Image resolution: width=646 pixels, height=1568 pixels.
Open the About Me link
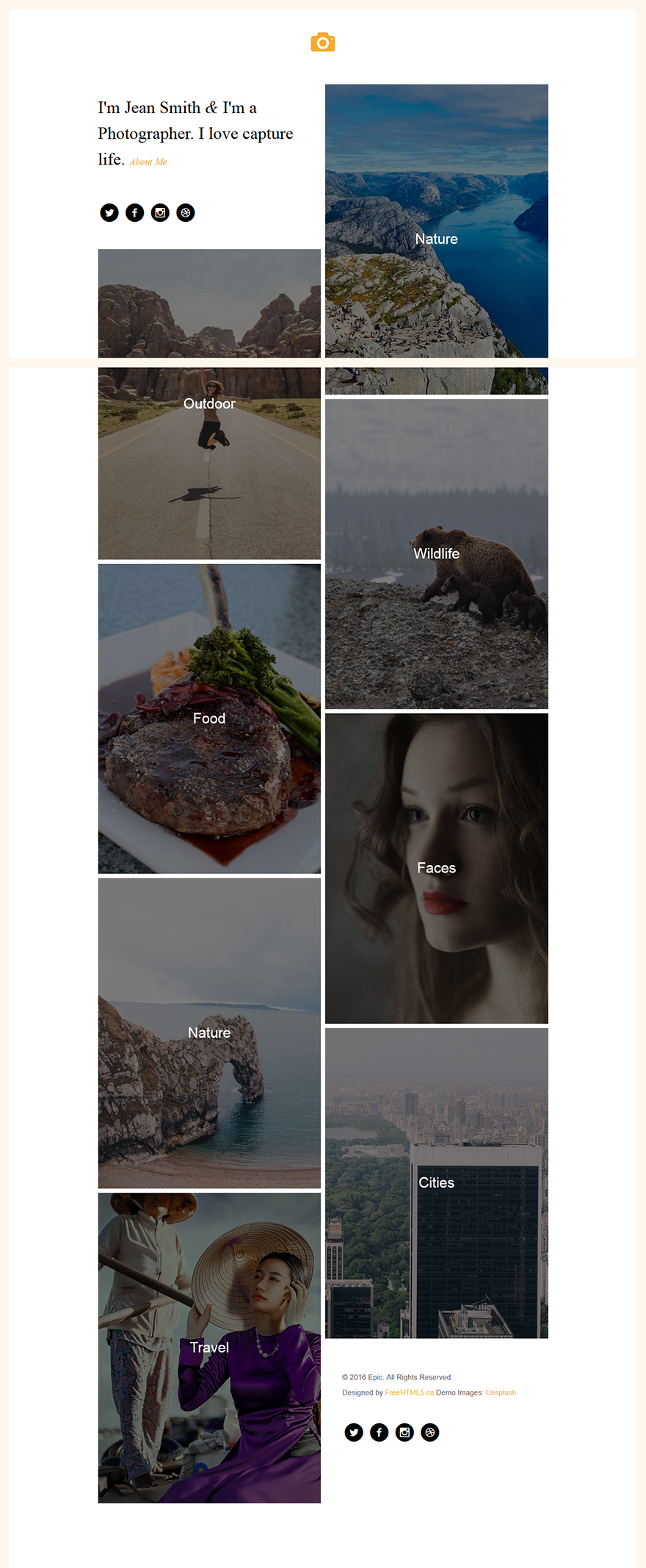pyautogui.click(x=148, y=162)
